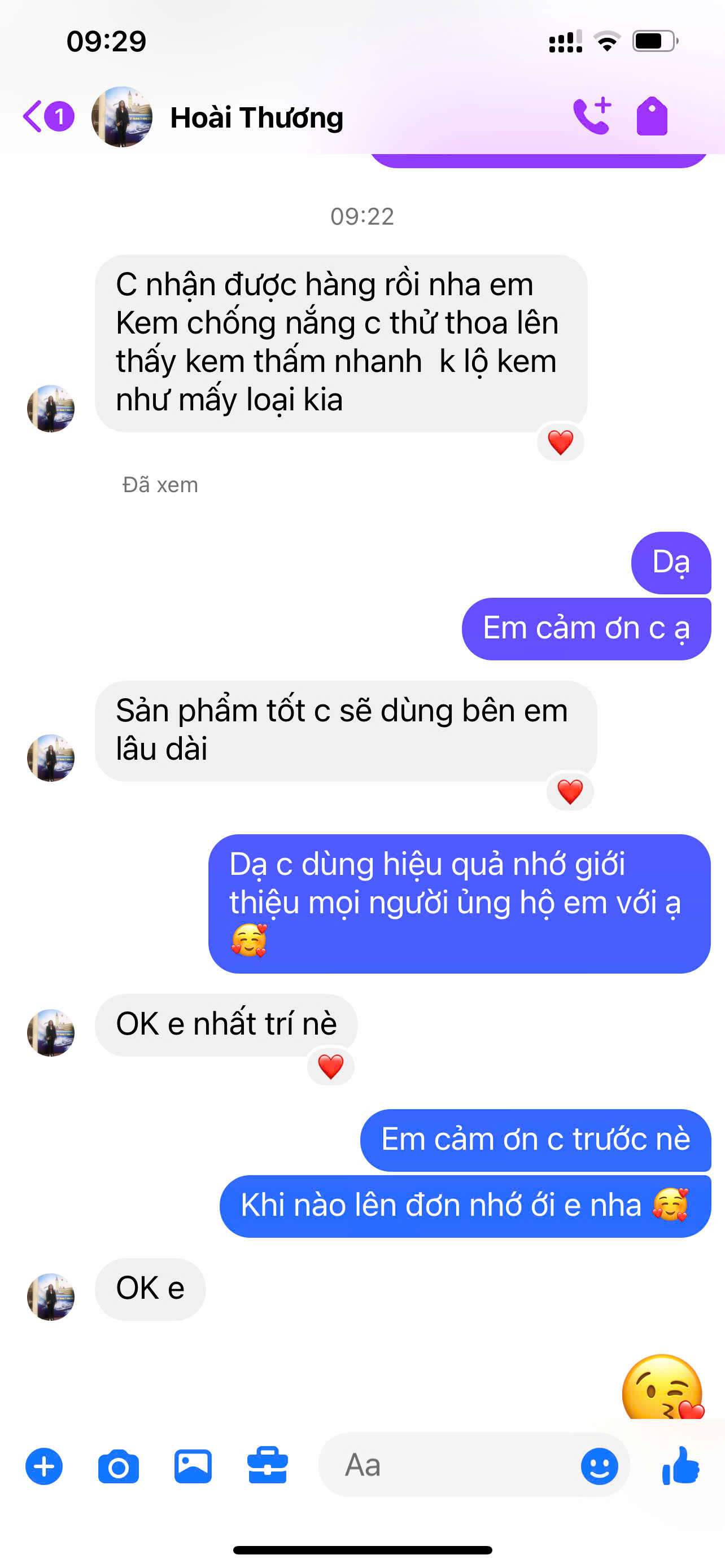Open Hoài Thương's profile from the header

(256, 117)
